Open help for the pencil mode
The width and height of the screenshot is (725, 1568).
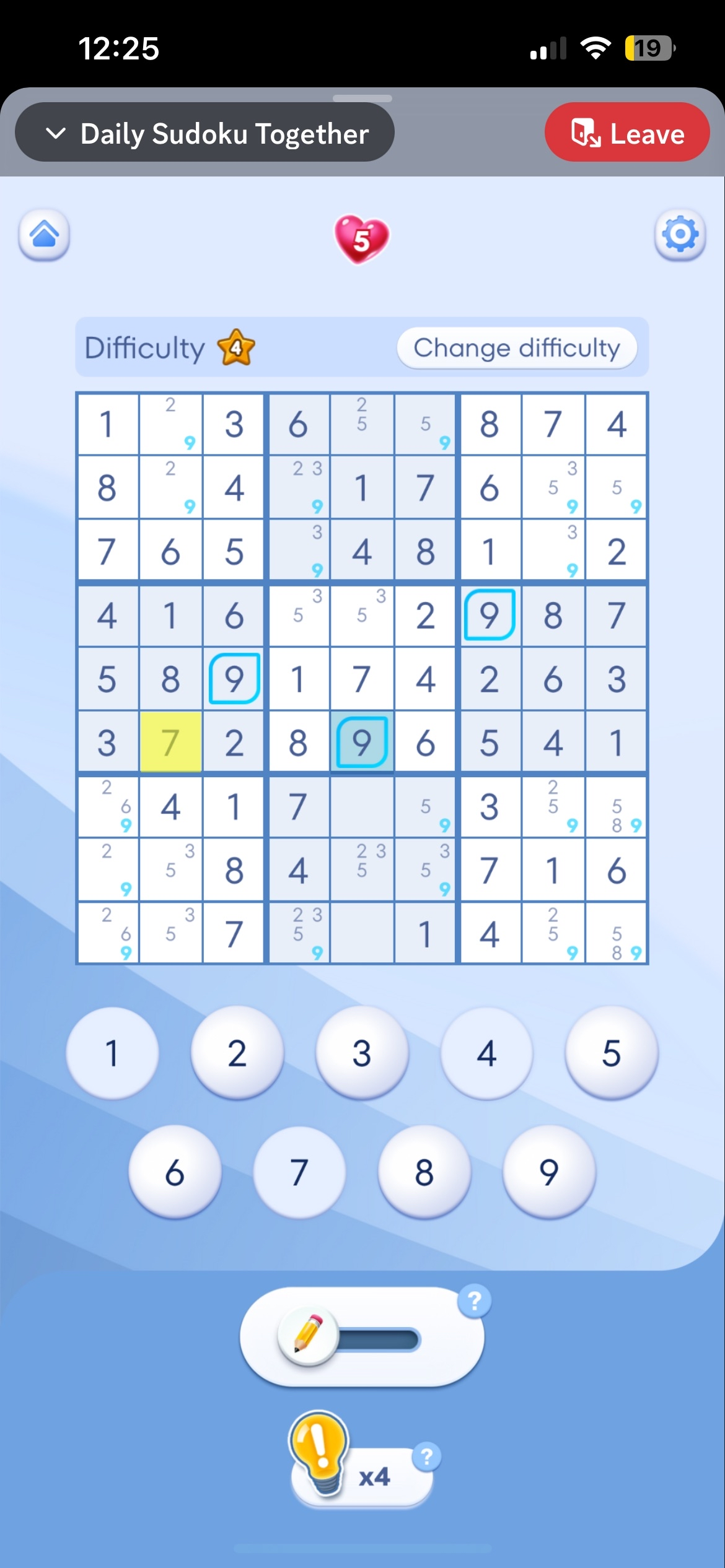click(475, 1301)
